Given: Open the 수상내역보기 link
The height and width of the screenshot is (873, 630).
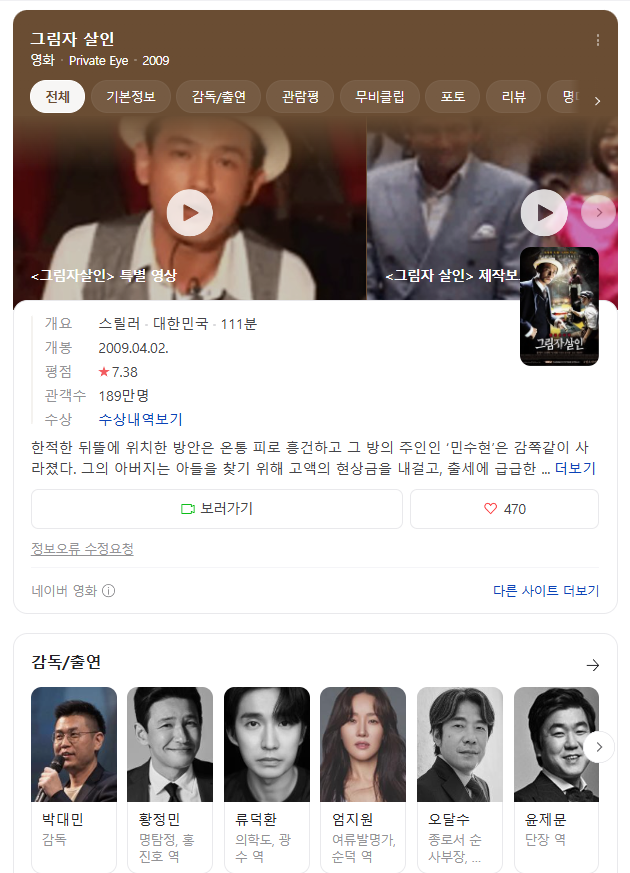Looking at the screenshot, I should click(x=140, y=419).
